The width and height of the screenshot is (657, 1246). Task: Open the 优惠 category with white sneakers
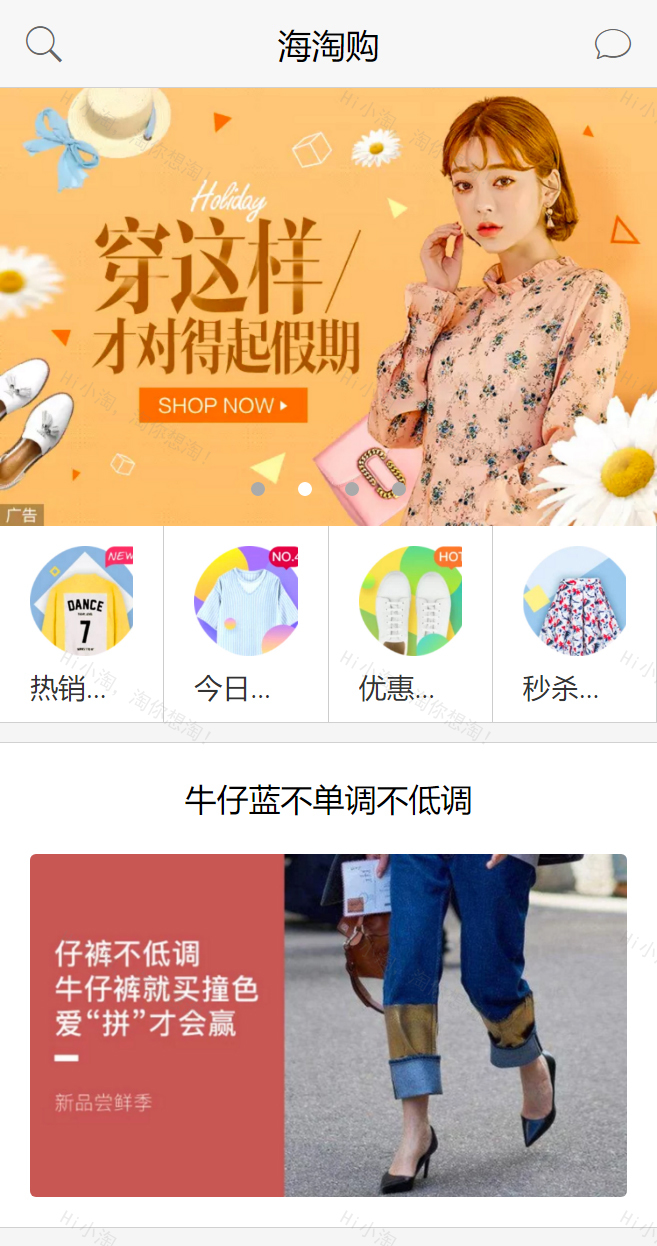click(x=410, y=623)
